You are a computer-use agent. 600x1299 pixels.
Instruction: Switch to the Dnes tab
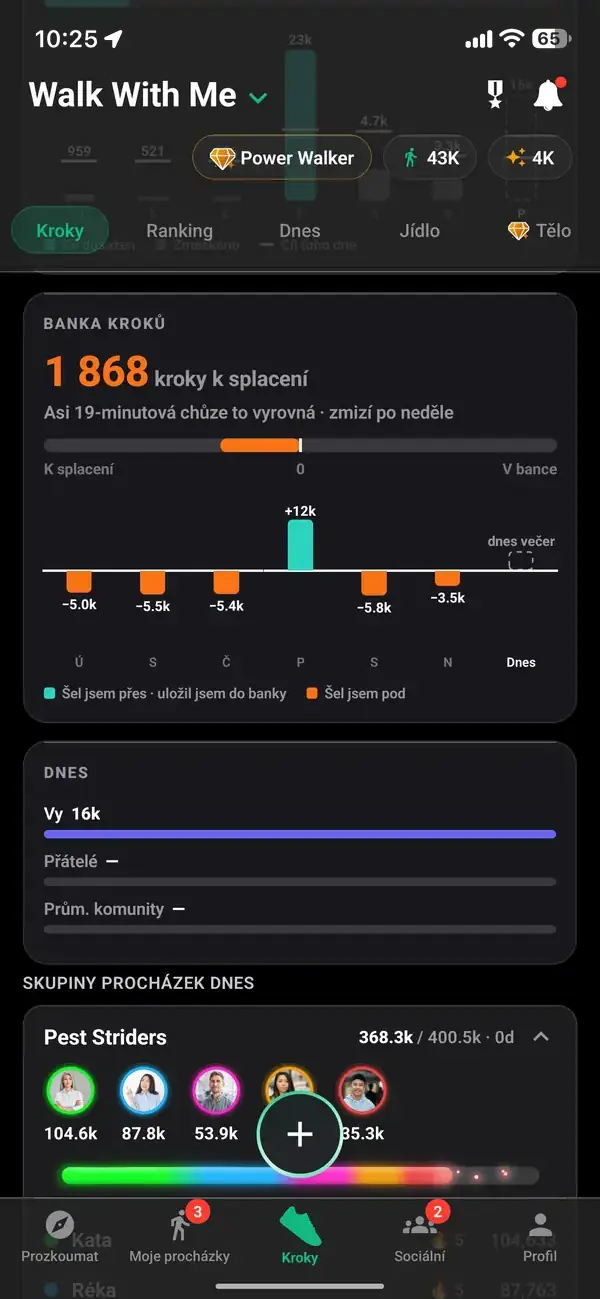[x=300, y=231]
